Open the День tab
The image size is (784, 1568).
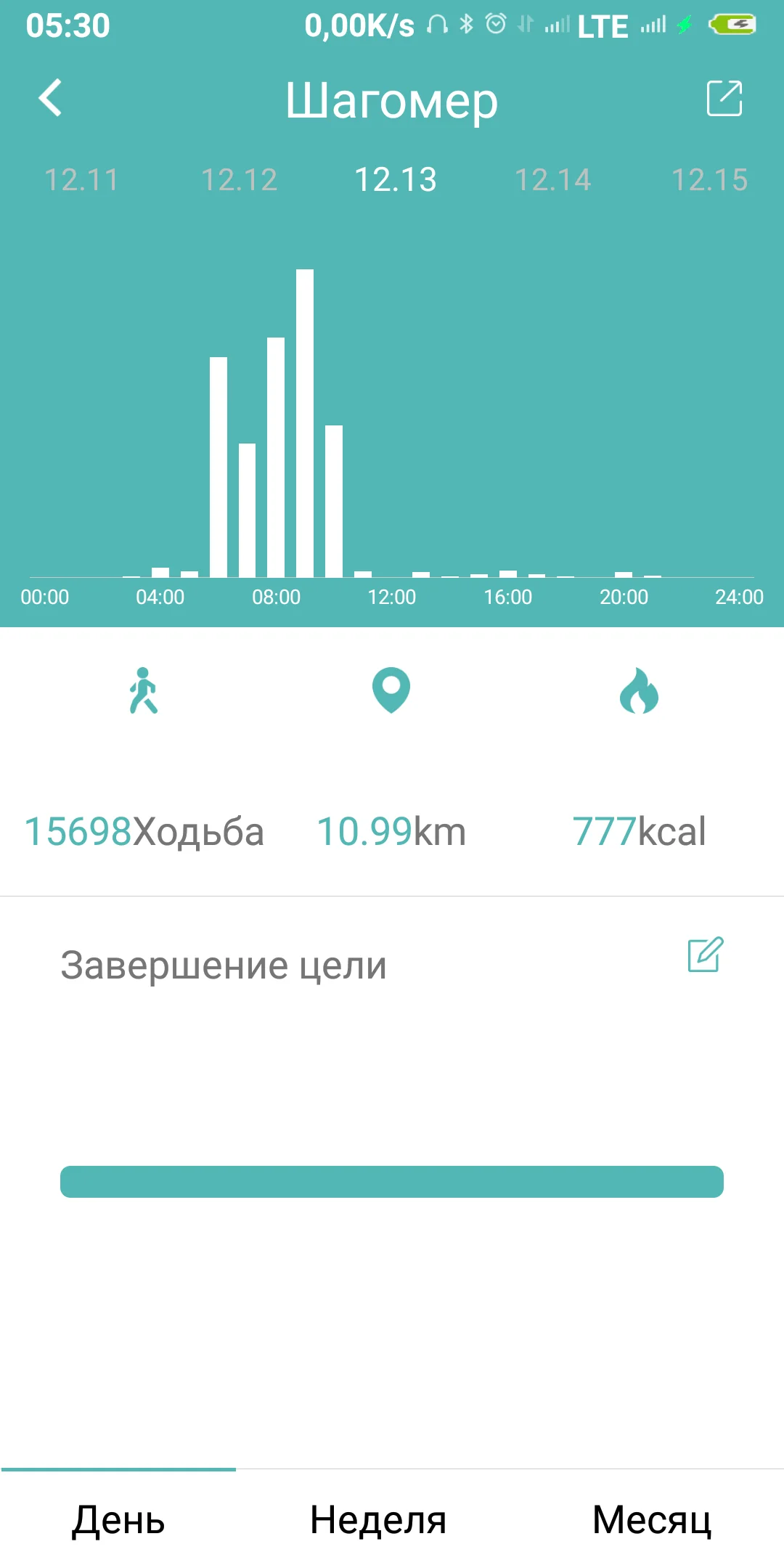[118, 1519]
